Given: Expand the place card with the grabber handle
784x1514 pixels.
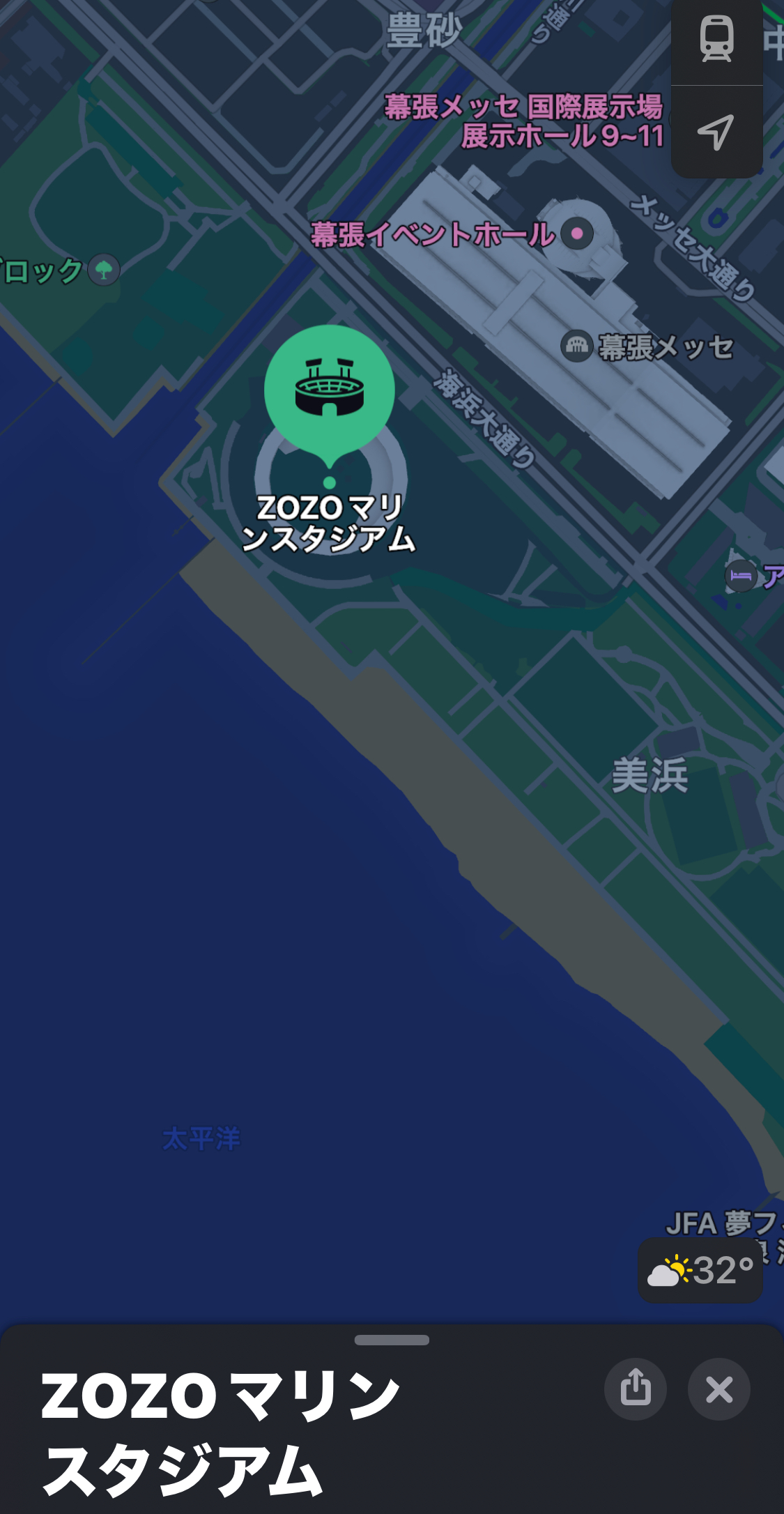Looking at the screenshot, I should tap(392, 1340).
